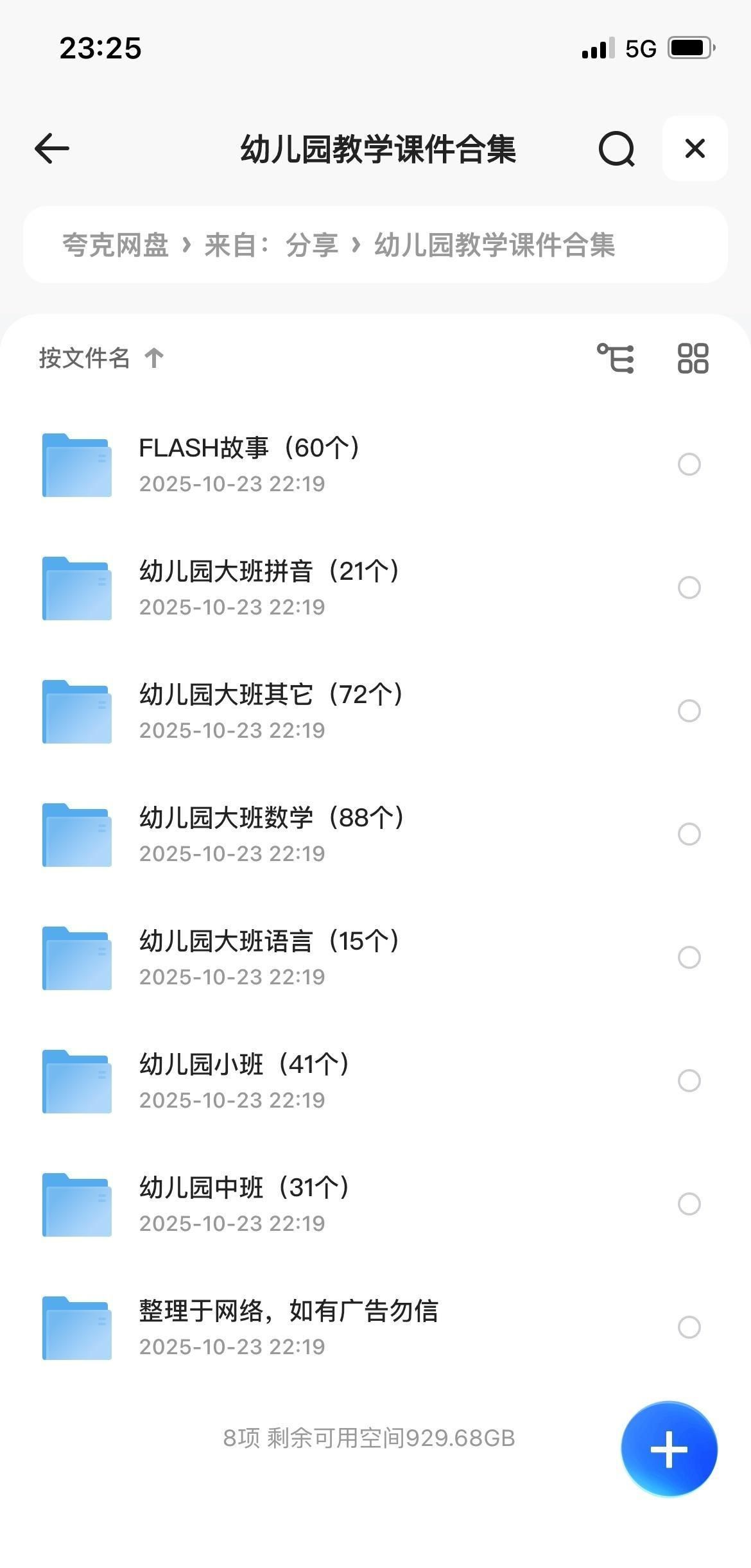The image size is (751, 1568).
Task: Close the 幼儿园教学课件合集 page
Action: coord(695,149)
